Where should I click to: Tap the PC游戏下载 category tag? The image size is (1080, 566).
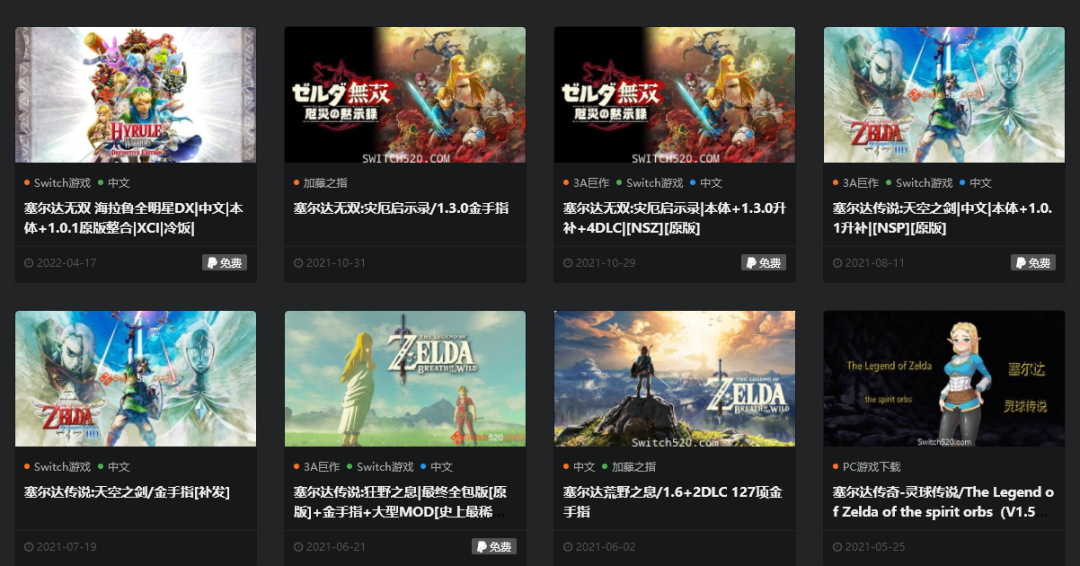coord(870,467)
